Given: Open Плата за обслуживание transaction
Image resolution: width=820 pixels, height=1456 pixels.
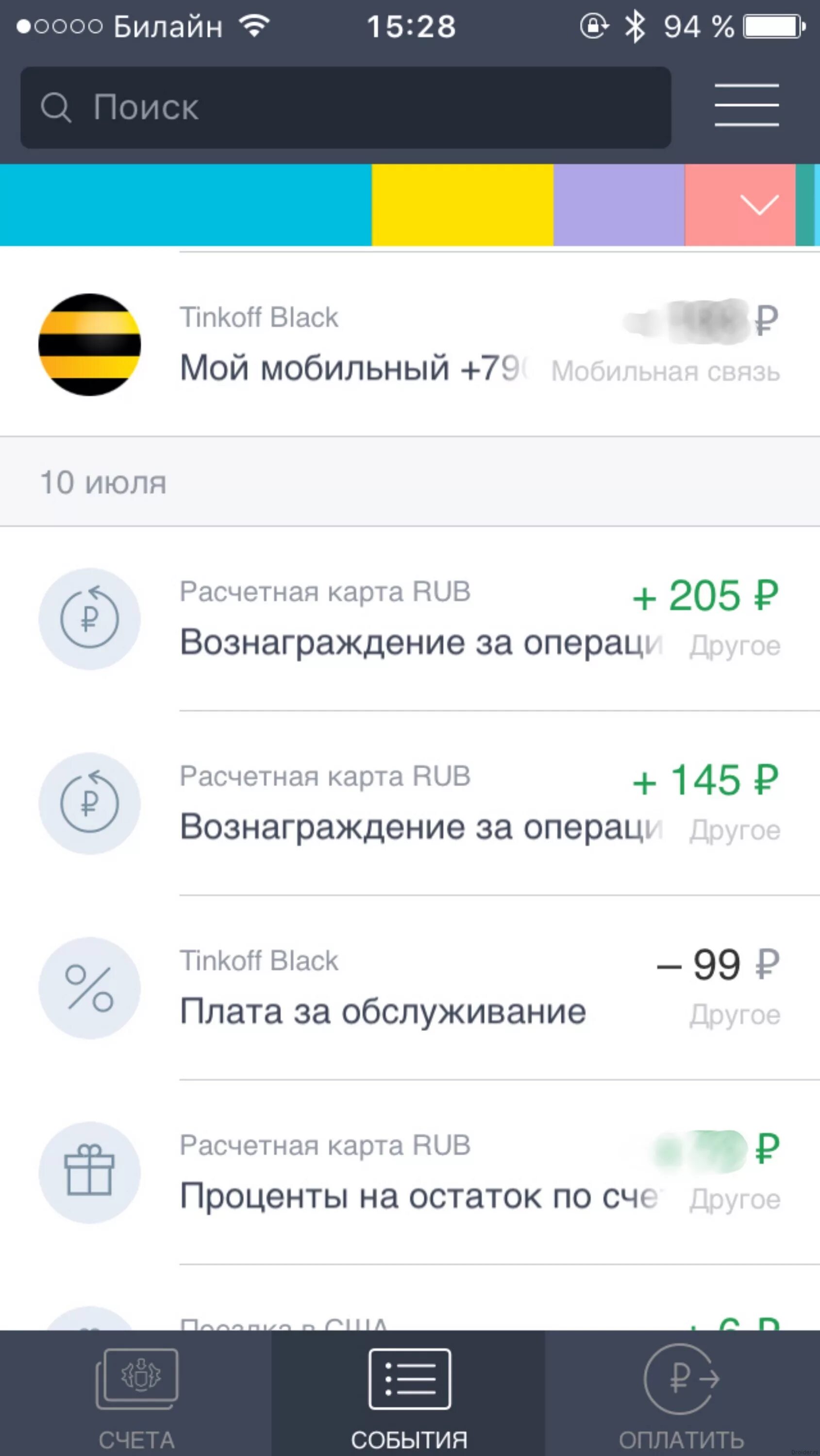Looking at the screenshot, I should 410,988.
